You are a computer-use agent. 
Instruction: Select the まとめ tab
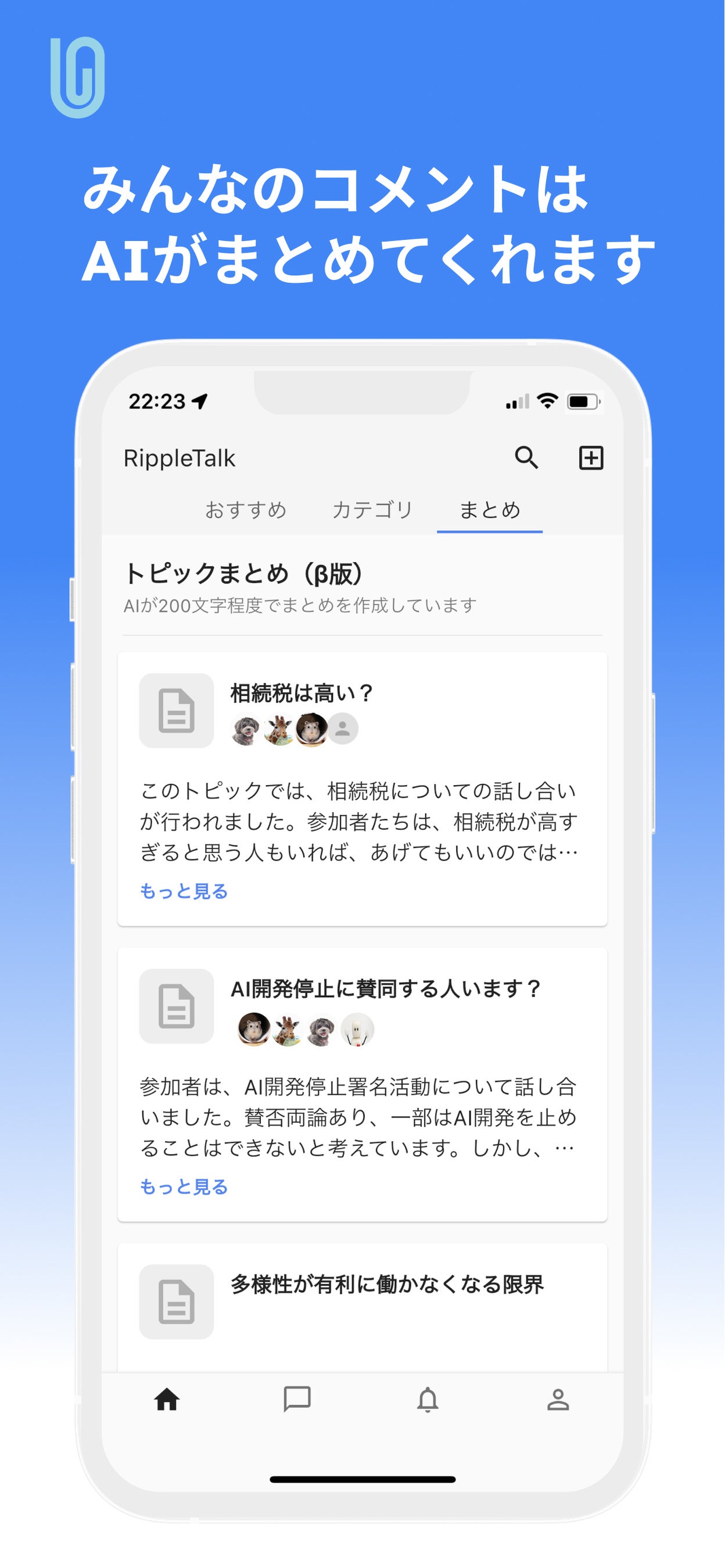(x=490, y=510)
